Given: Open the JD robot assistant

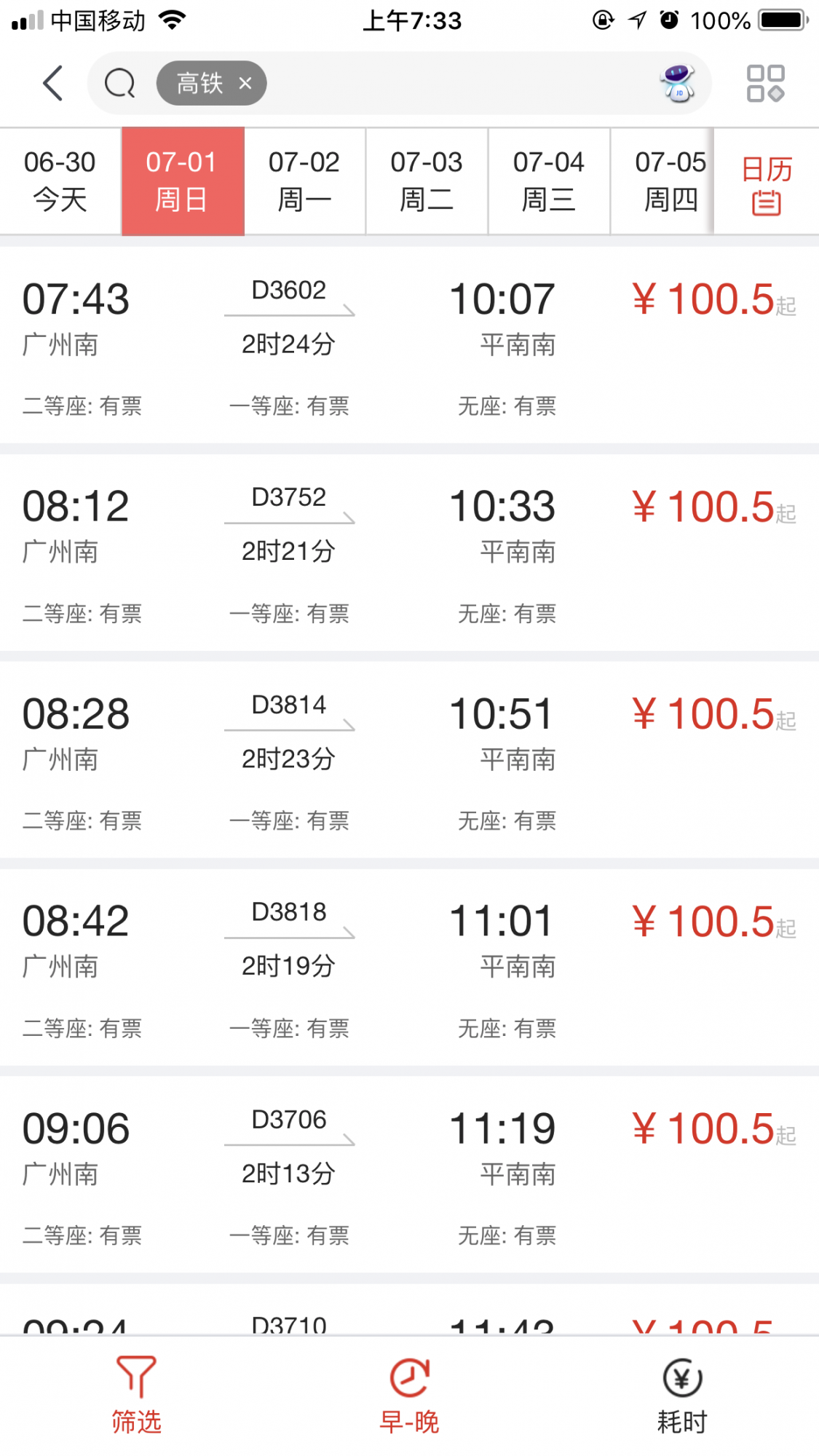Looking at the screenshot, I should pyautogui.click(x=678, y=83).
